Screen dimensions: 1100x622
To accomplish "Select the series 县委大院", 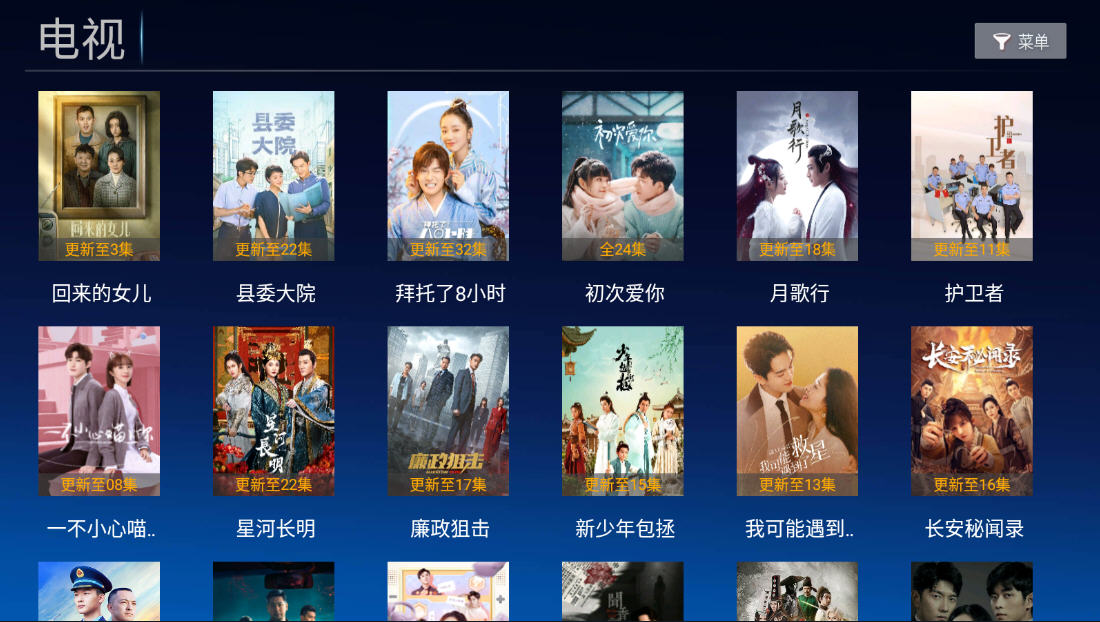I will [x=273, y=176].
